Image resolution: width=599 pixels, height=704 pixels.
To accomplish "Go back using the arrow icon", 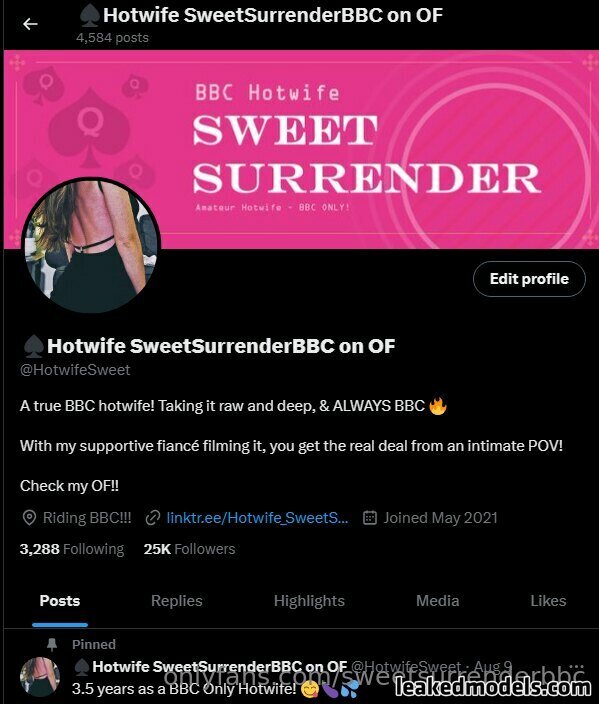I will [x=30, y=24].
